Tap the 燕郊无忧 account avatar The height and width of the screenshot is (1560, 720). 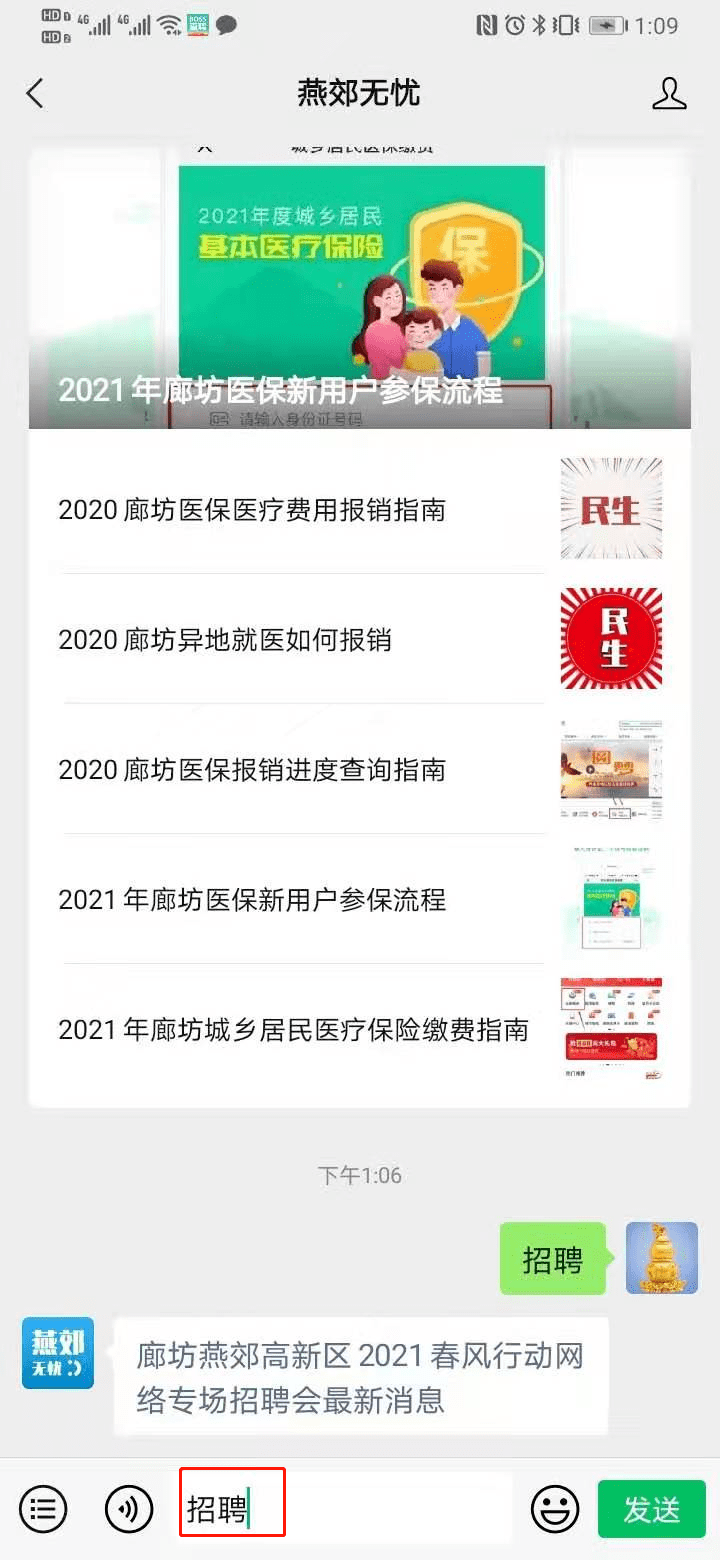57,1350
